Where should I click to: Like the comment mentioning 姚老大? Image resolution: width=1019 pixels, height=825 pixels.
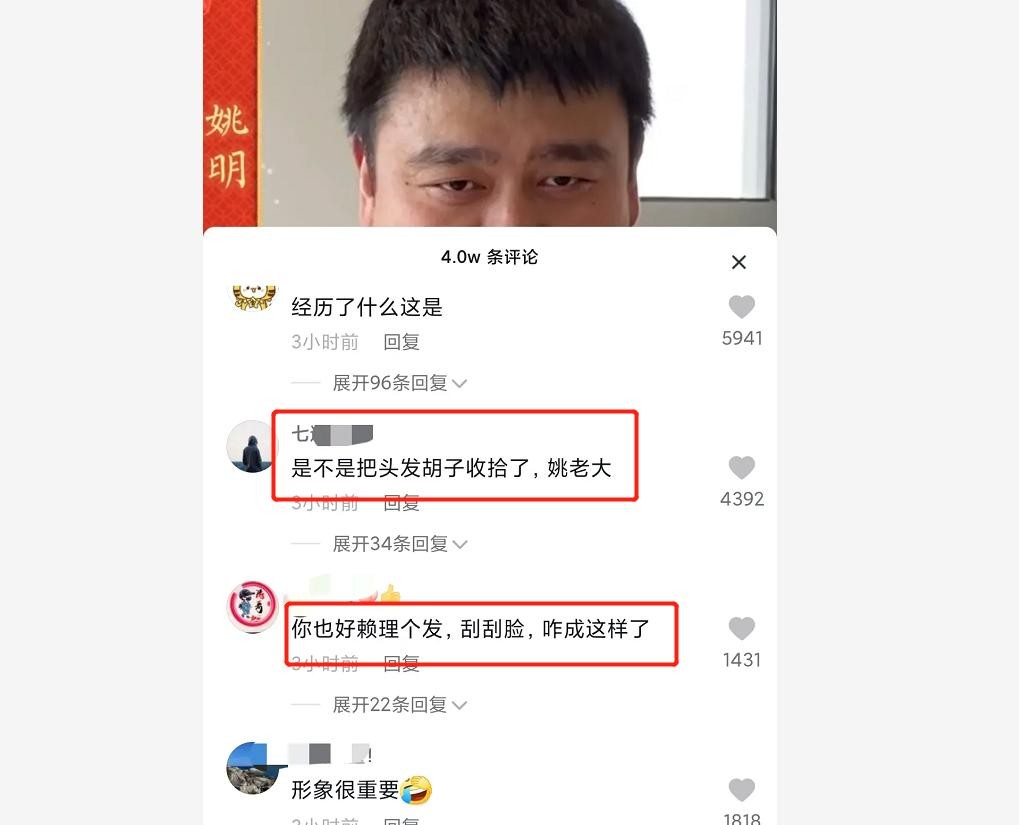(742, 468)
